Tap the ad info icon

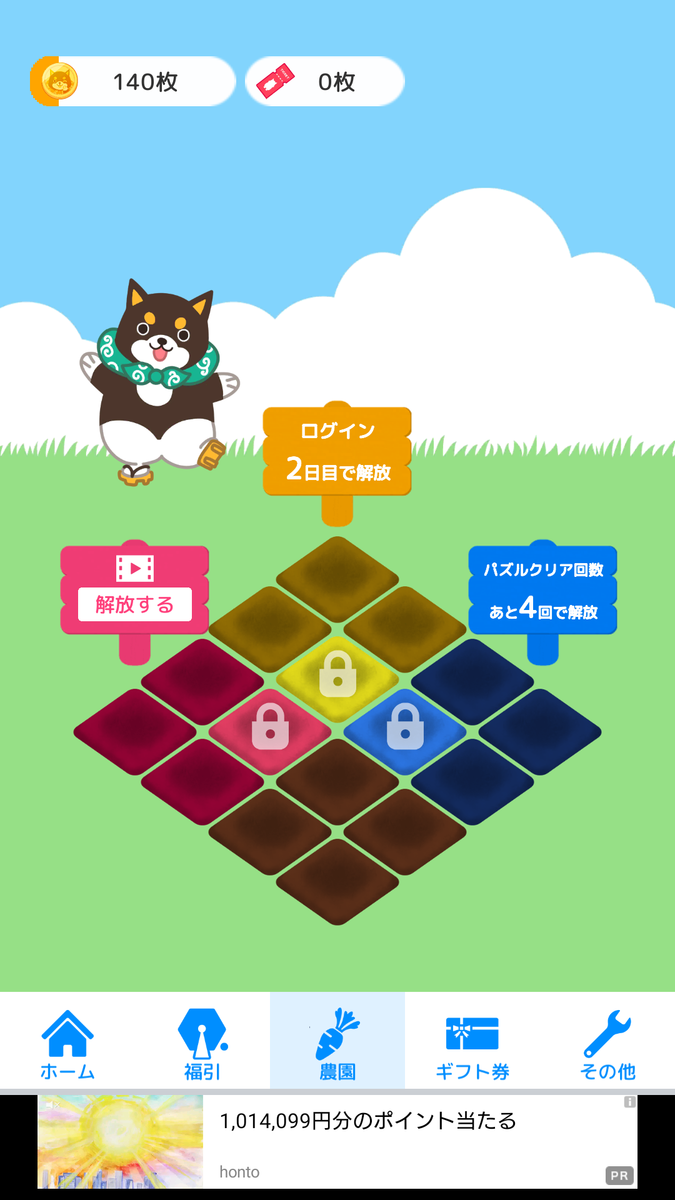[630, 1102]
